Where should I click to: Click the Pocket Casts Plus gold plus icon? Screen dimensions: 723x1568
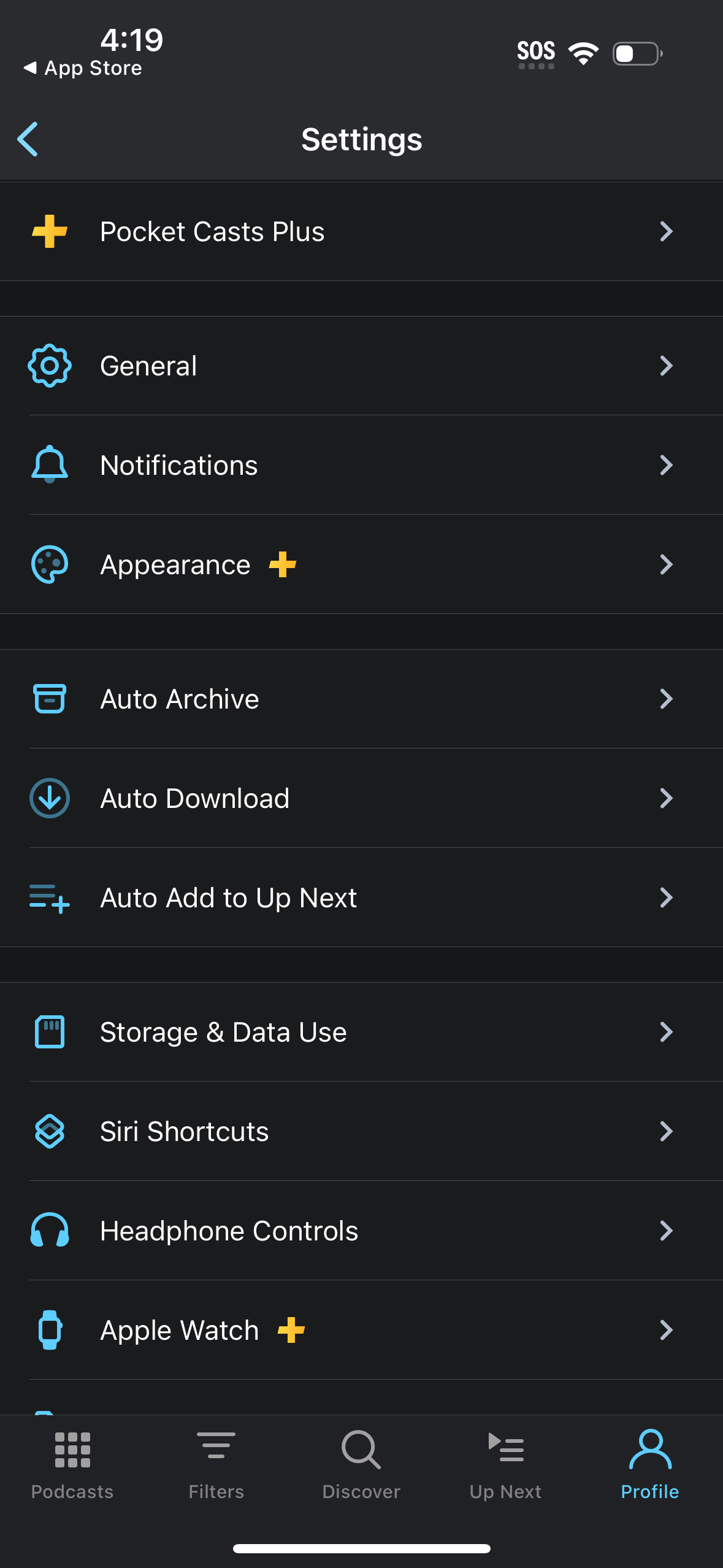[x=50, y=231]
